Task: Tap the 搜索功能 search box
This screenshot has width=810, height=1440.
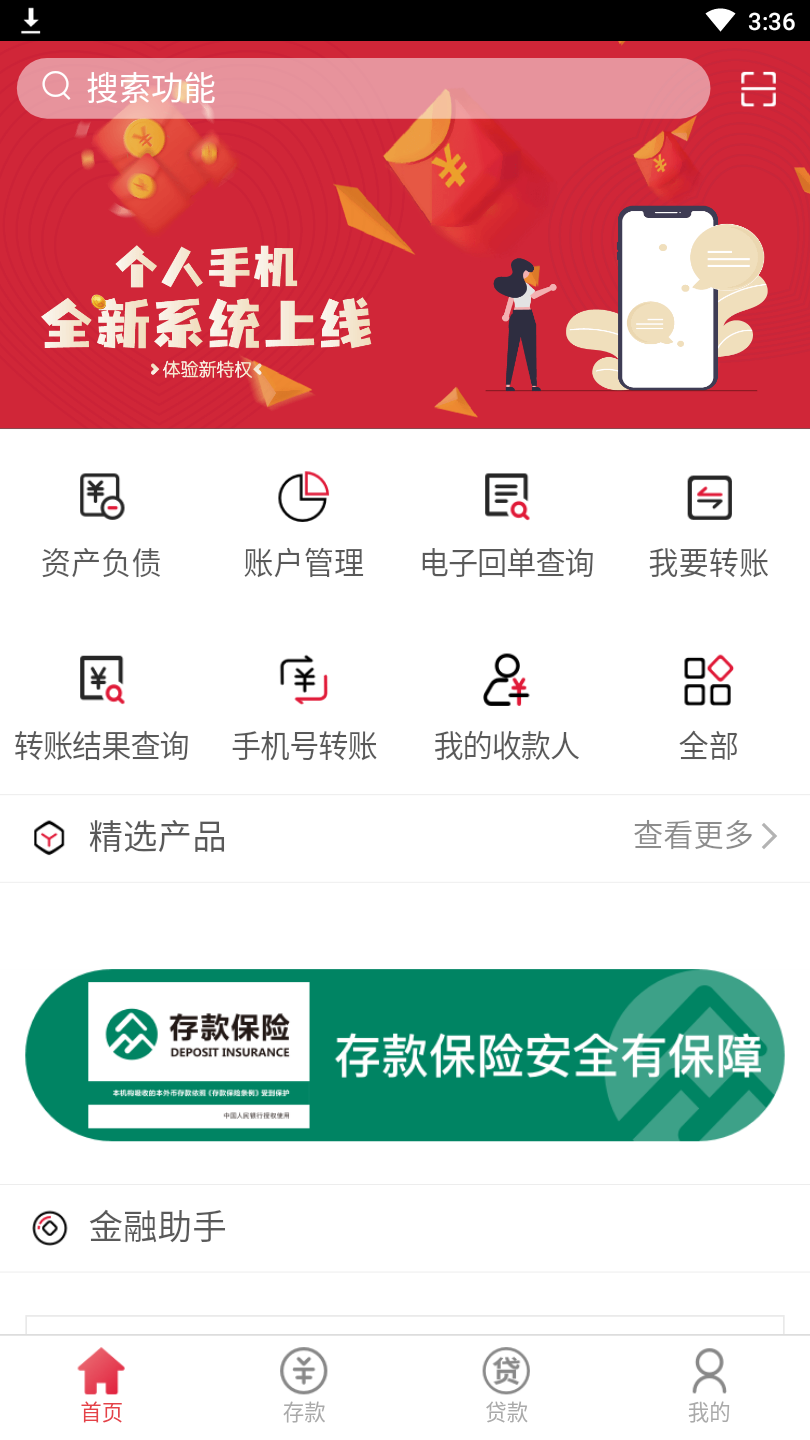Action: pyautogui.click(x=362, y=88)
